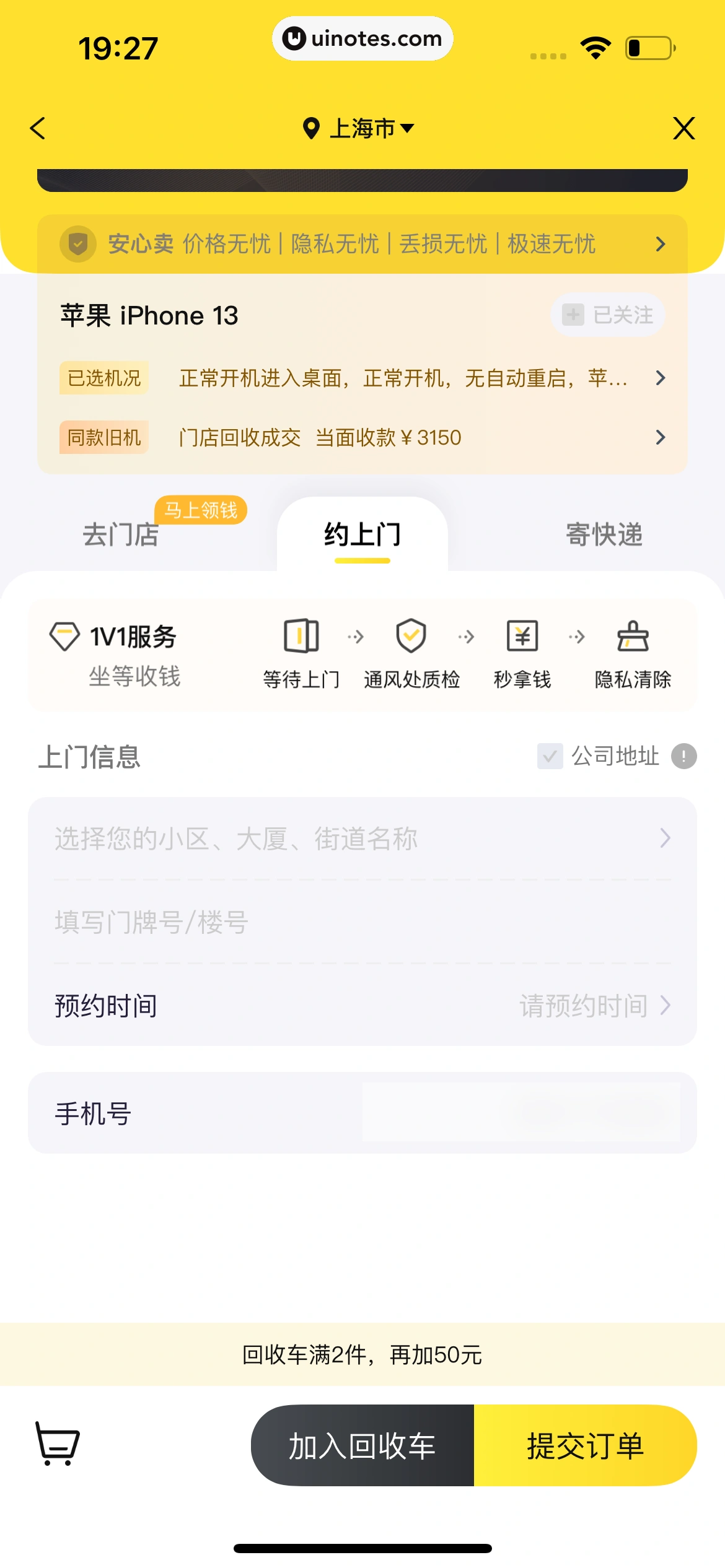This screenshot has width=725, height=1568.
Task: Pick an appointment under 预约时间
Action: coord(594,1005)
